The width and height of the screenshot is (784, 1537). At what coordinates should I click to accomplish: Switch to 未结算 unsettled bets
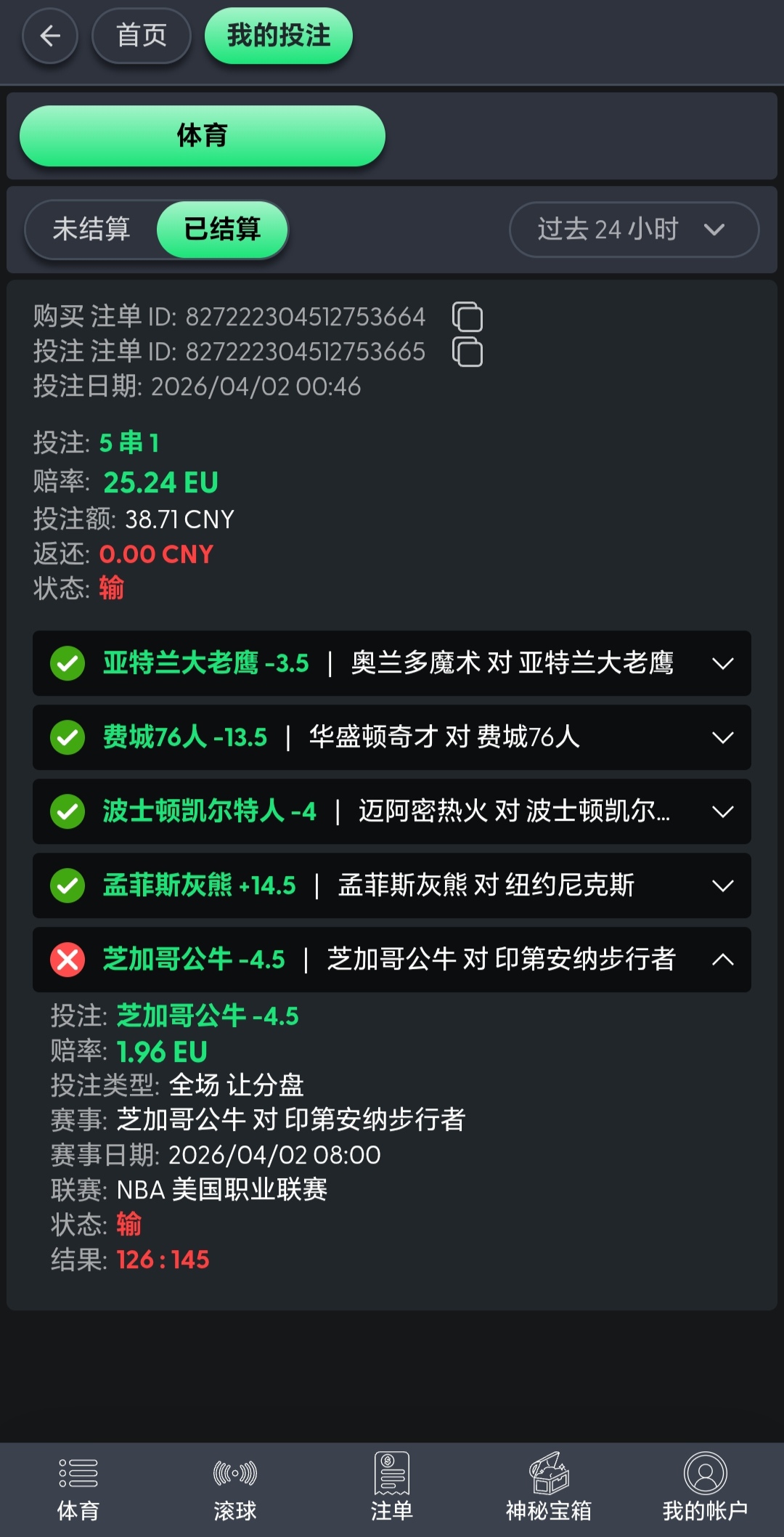[x=91, y=230]
